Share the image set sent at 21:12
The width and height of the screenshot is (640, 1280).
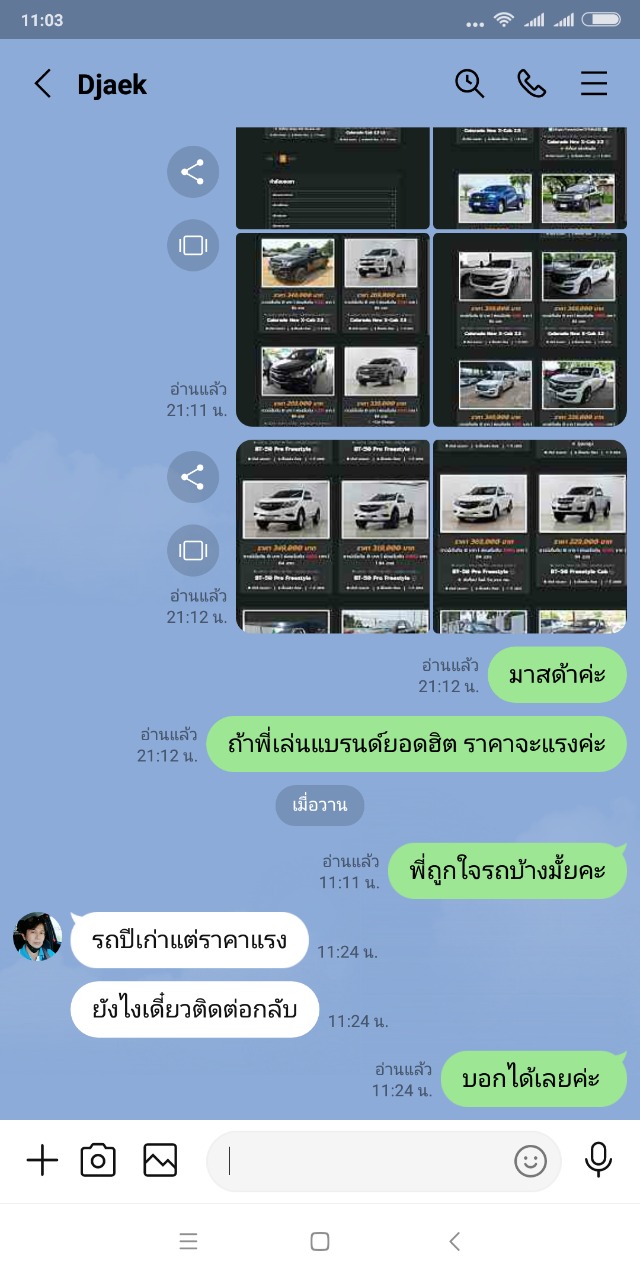[x=192, y=477]
